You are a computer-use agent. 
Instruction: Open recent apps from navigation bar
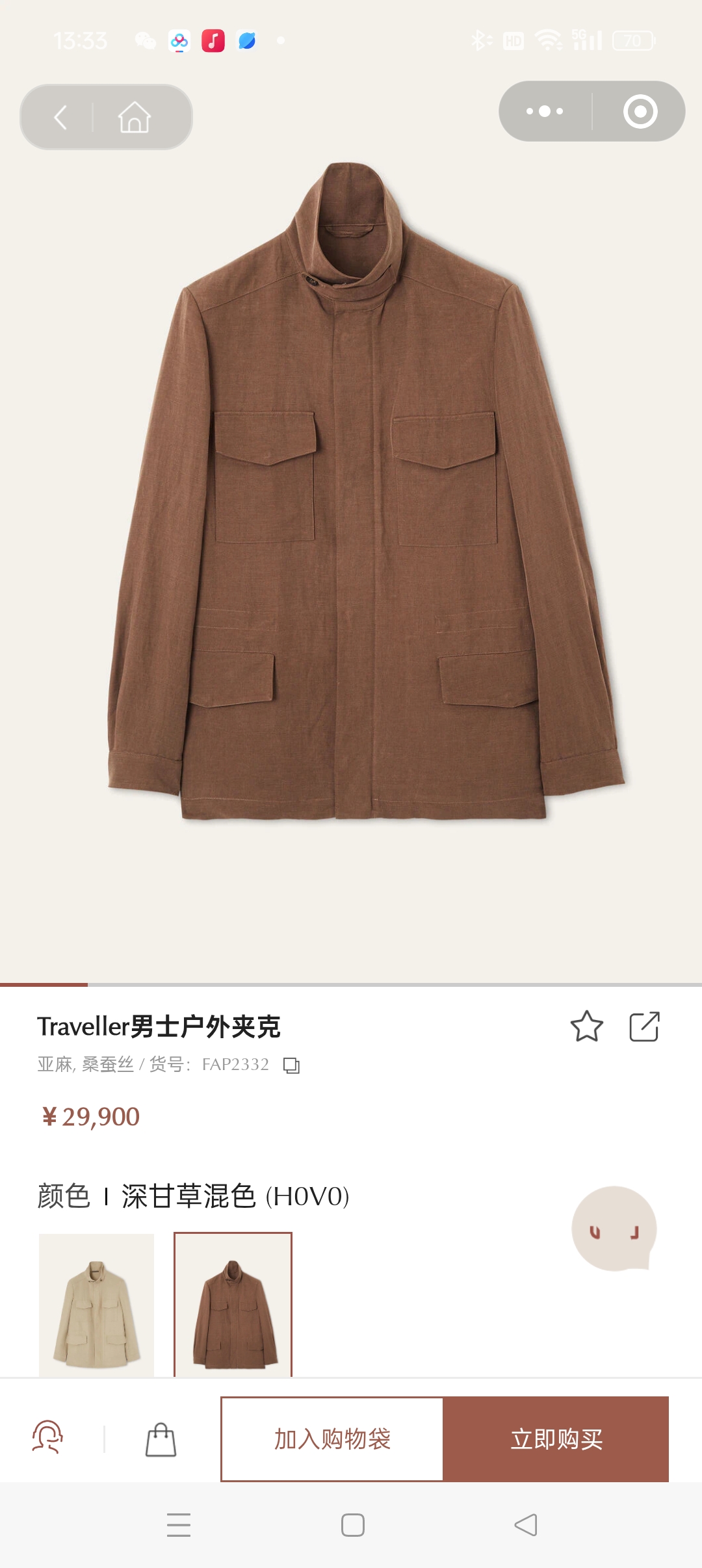(178, 1525)
